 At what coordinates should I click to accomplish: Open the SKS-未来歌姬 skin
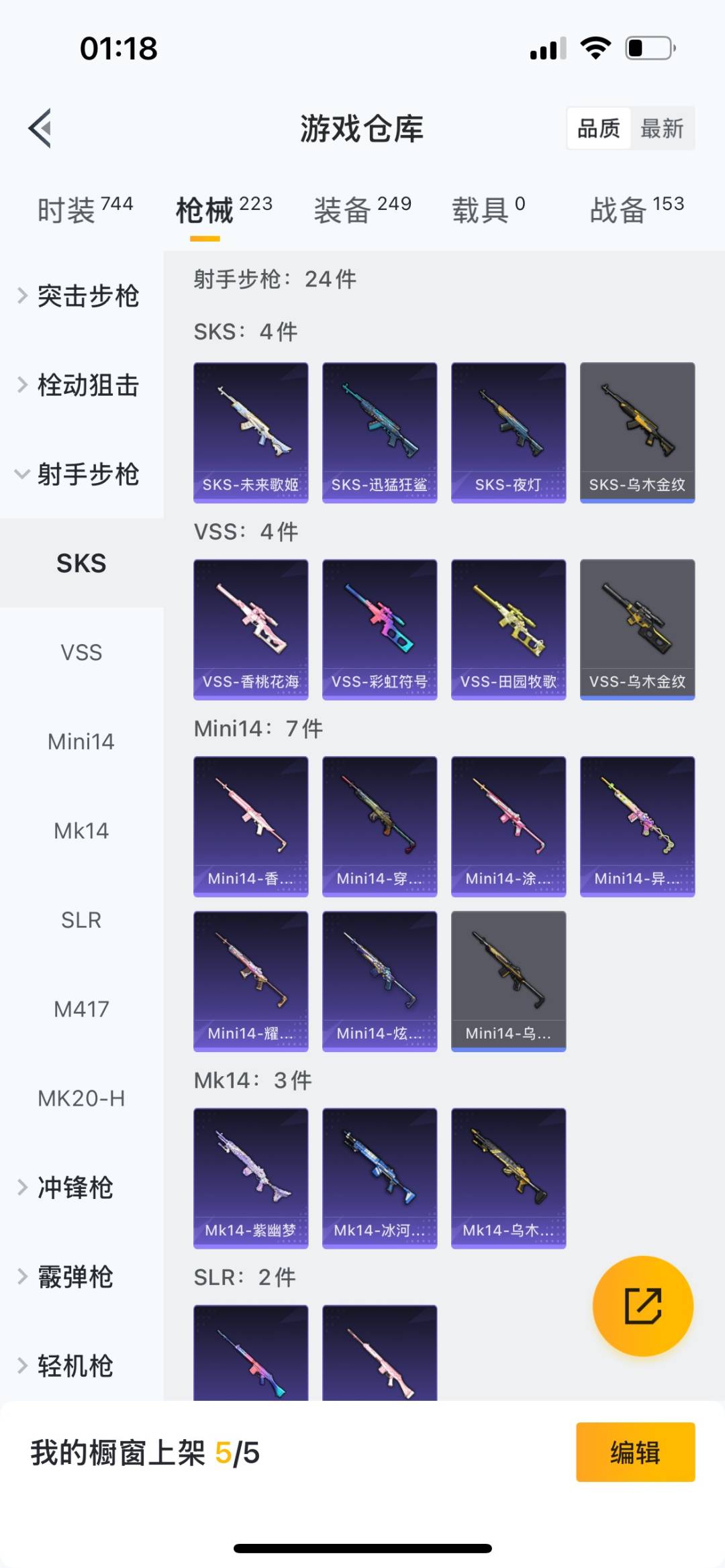pyautogui.click(x=251, y=433)
